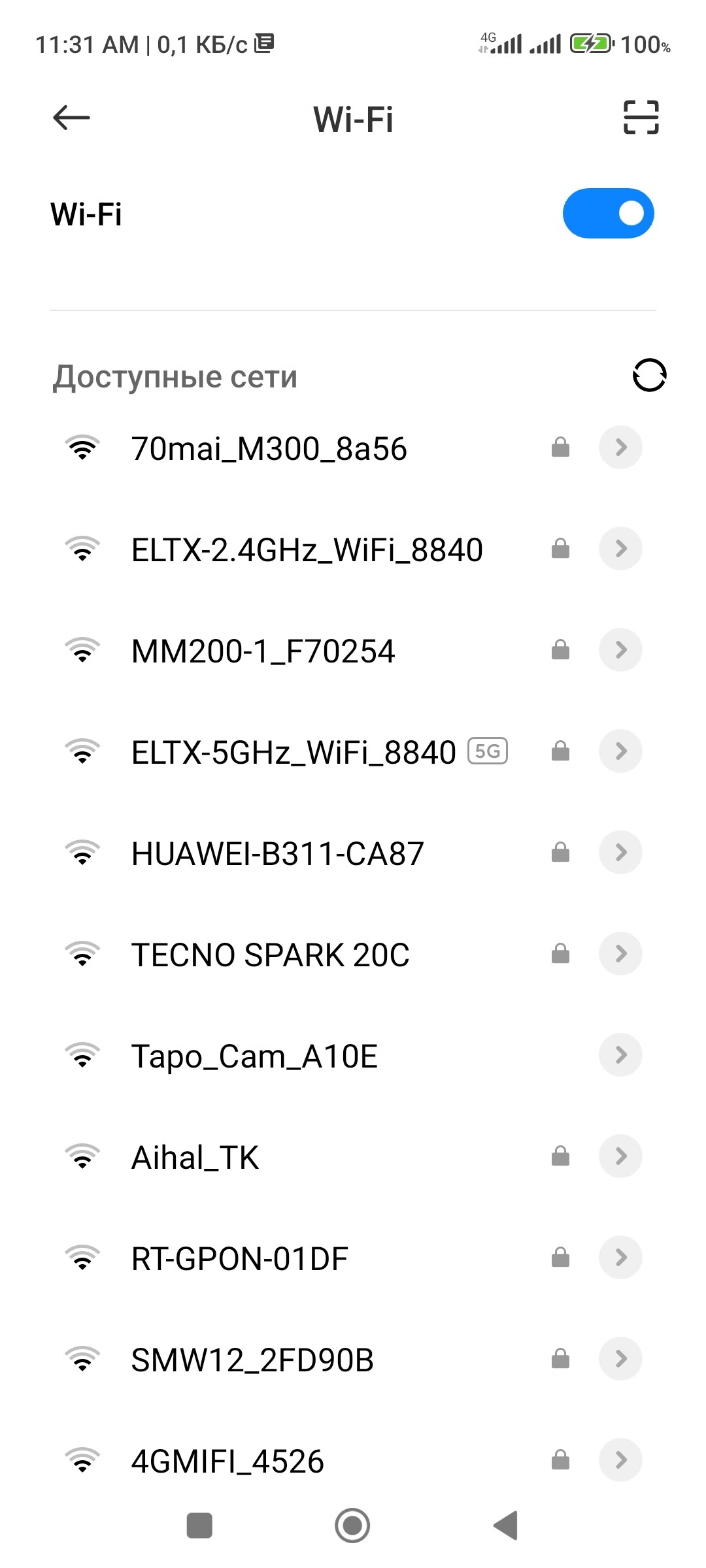
Task: Open the 4GMIFI_4526 network
Action: [x=227, y=1462]
